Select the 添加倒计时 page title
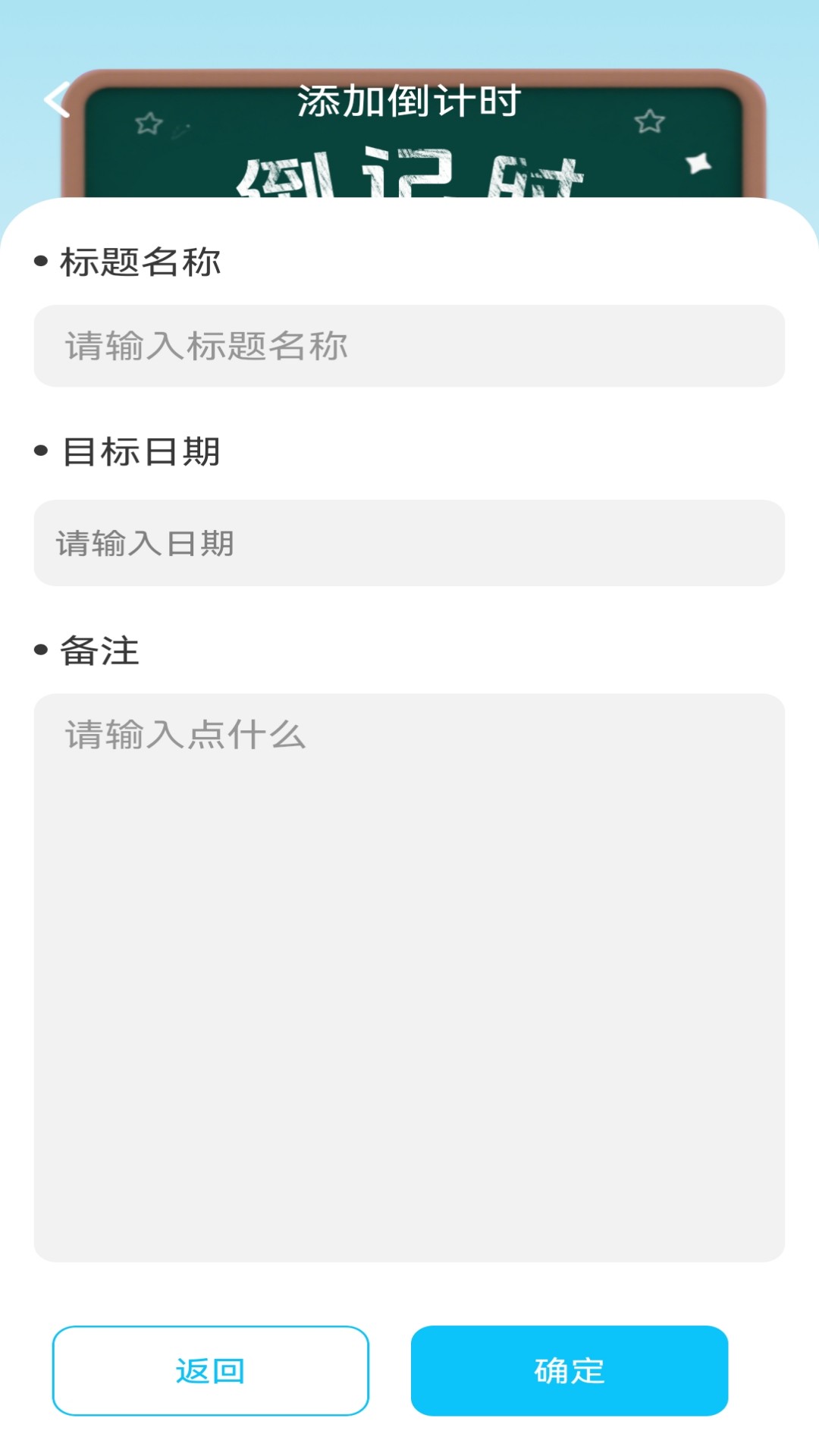The height and width of the screenshot is (1456, 819). pos(409,101)
